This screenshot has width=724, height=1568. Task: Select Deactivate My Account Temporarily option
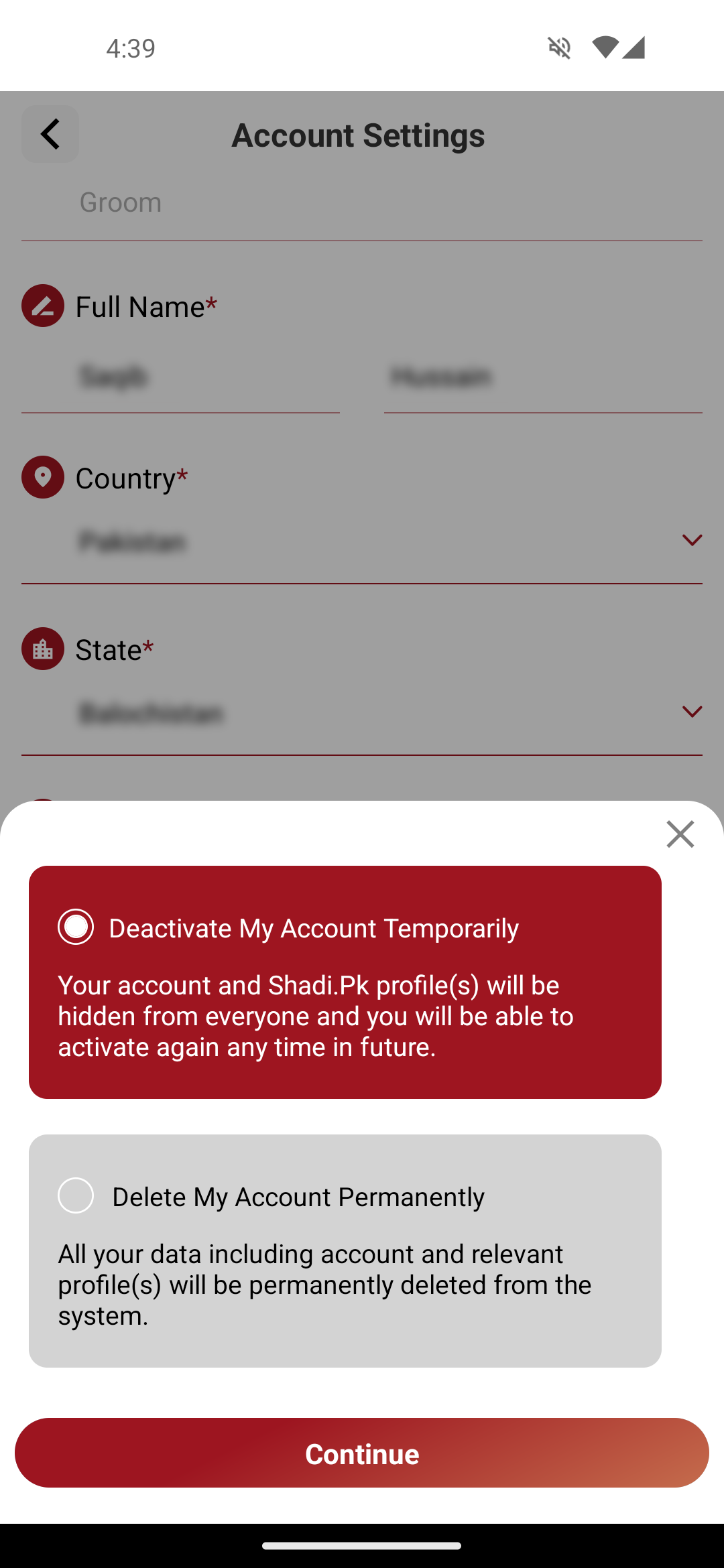pyautogui.click(x=76, y=927)
